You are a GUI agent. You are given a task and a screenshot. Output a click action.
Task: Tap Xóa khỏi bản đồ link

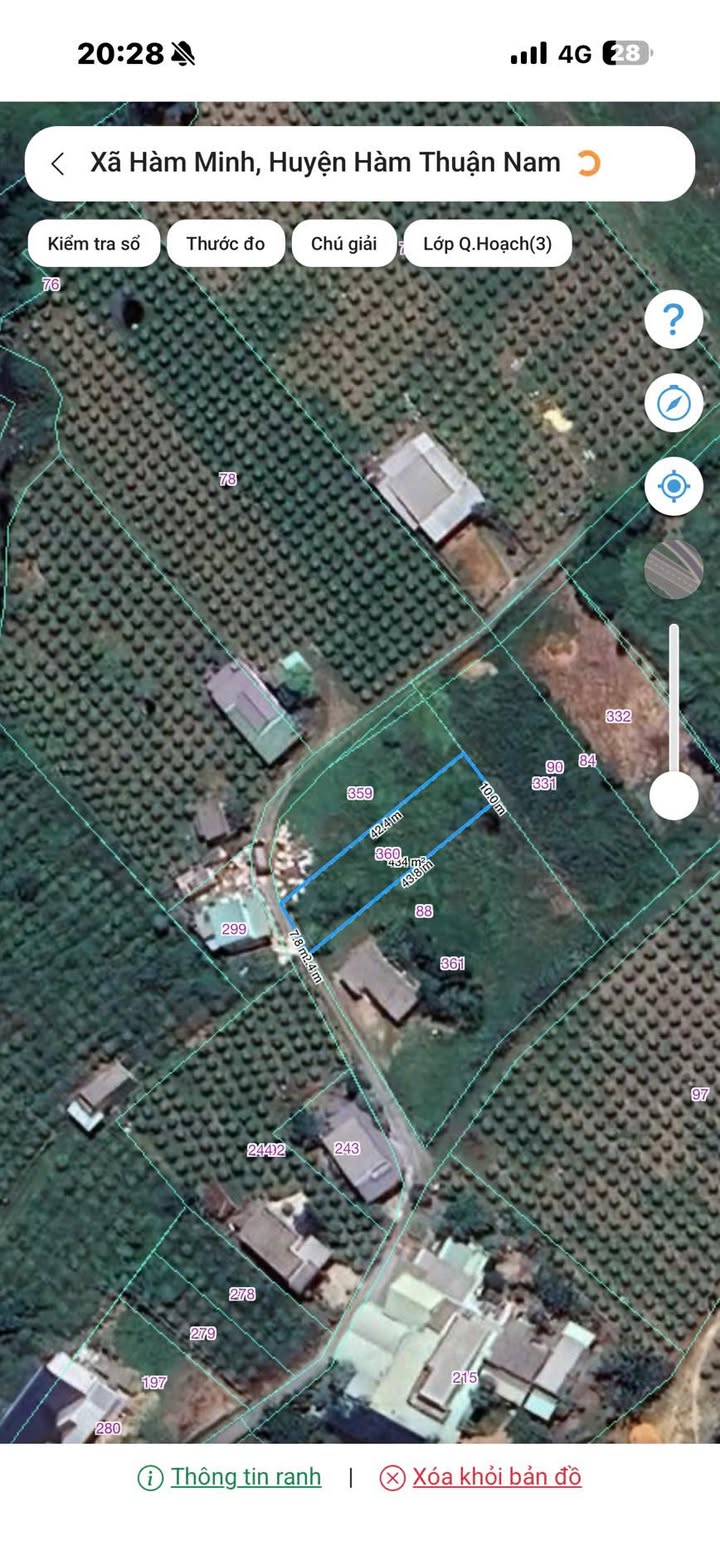(496, 1477)
